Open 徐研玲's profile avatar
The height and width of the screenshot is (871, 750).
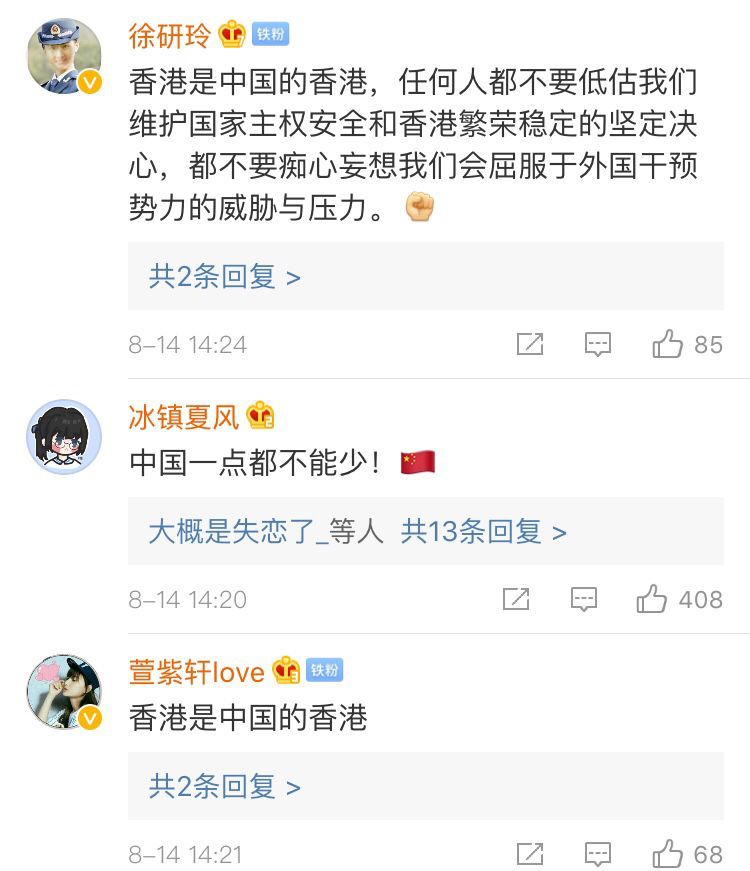click(x=63, y=57)
